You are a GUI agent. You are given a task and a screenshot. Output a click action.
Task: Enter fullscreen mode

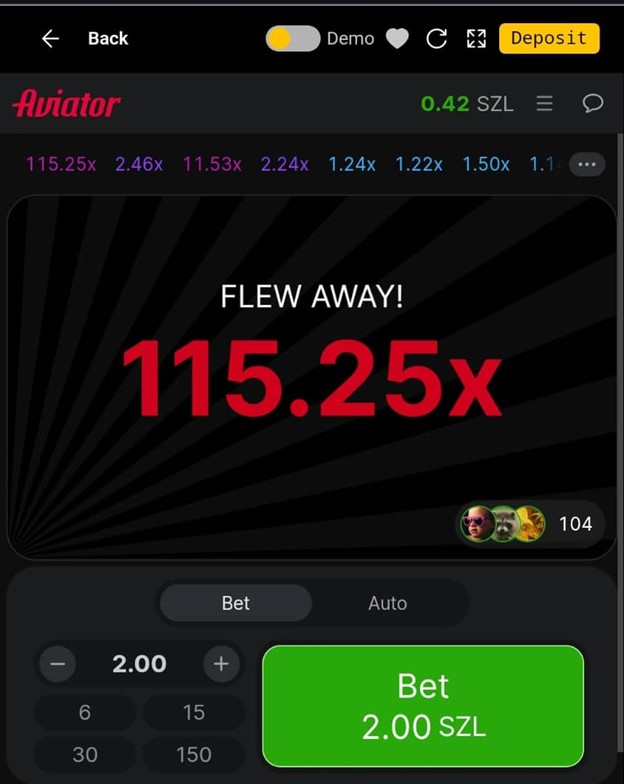tap(476, 39)
